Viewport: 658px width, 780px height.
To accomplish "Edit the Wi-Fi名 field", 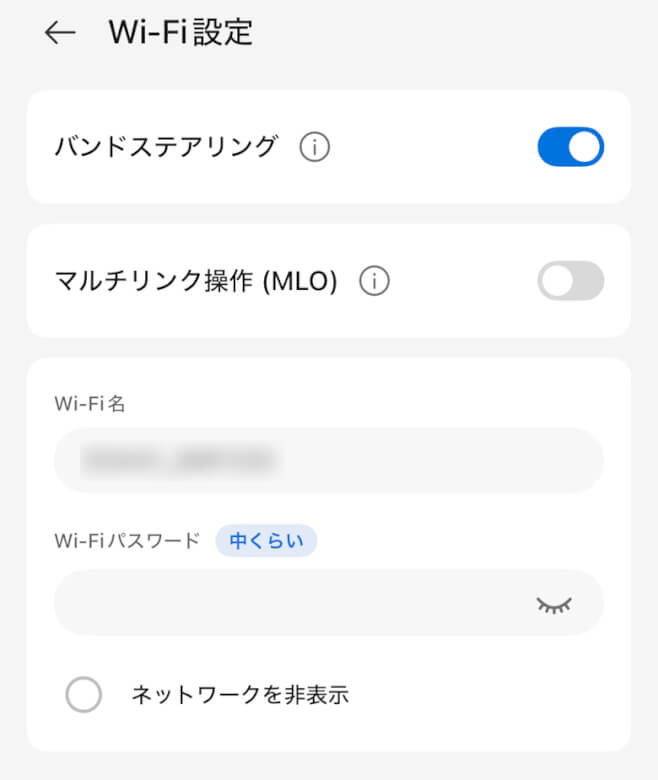I will (x=328, y=460).
